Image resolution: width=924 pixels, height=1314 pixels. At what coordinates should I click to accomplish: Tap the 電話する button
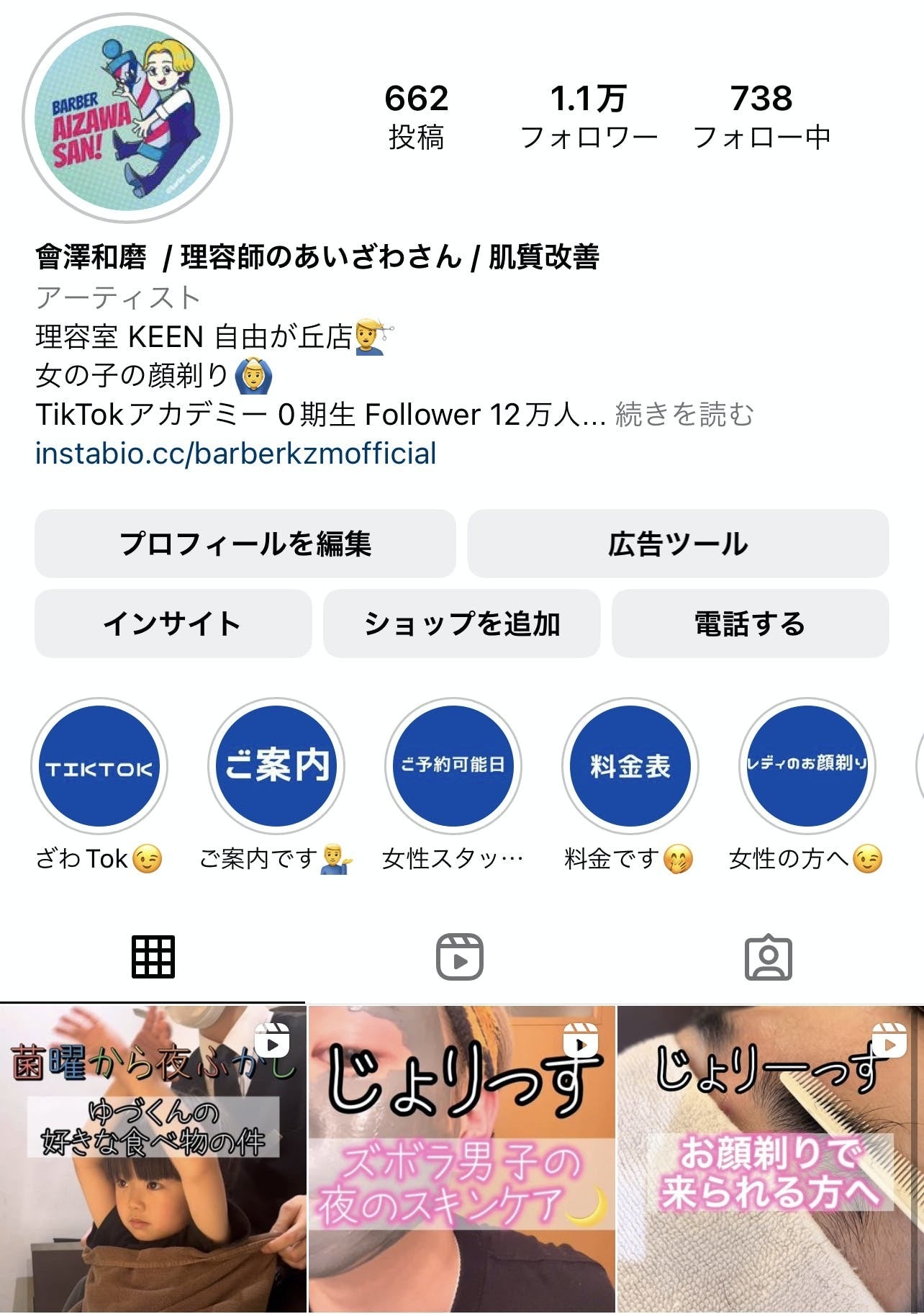pyautogui.click(x=750, y=624)
